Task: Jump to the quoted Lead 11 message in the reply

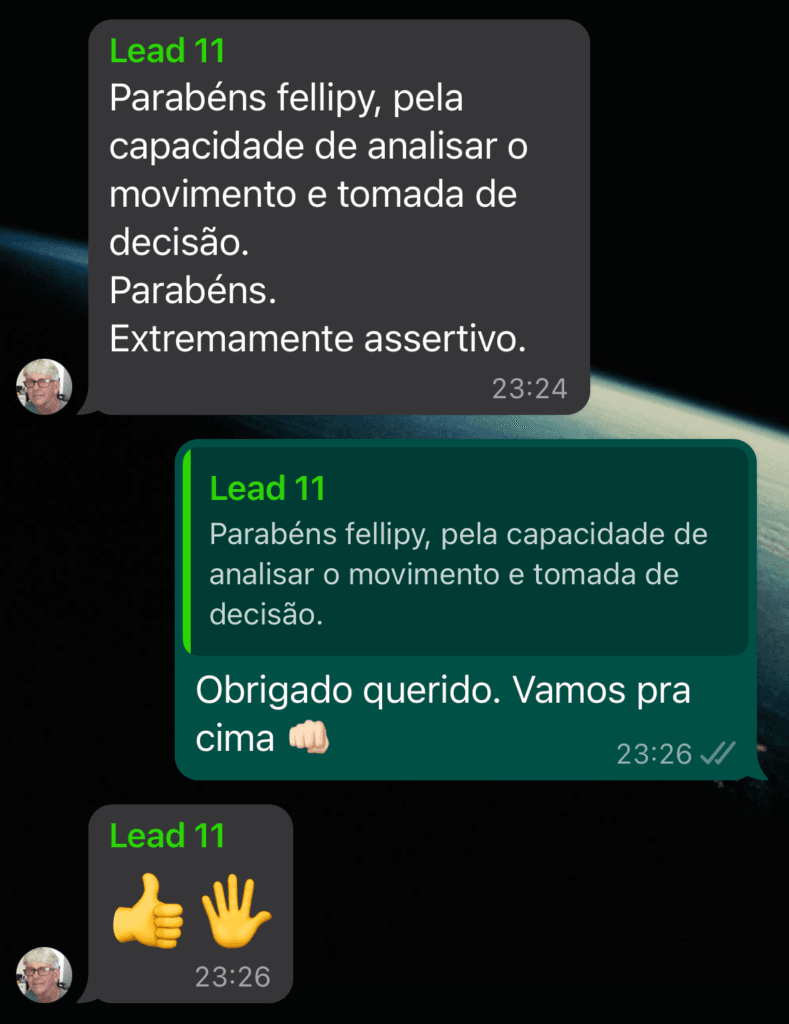Action: (466, 551)
